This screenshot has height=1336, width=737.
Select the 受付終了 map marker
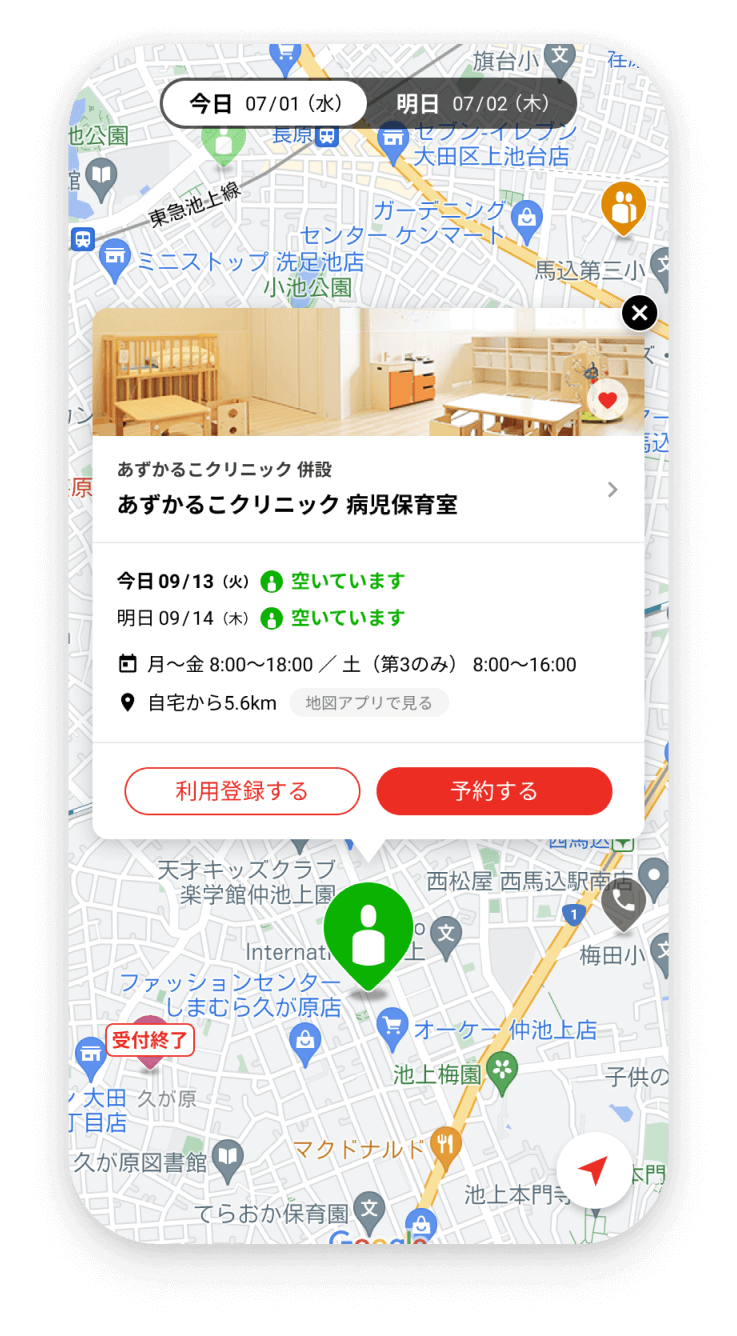coord(150,1042)
